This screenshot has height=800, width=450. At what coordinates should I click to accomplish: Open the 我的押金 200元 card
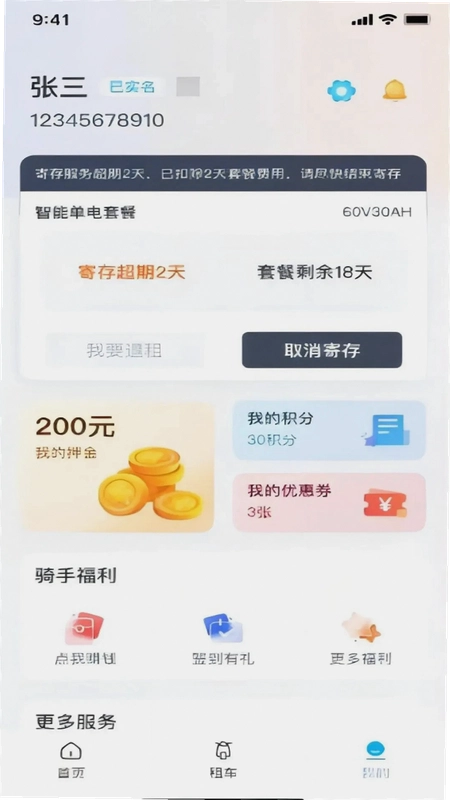(118, 467)
